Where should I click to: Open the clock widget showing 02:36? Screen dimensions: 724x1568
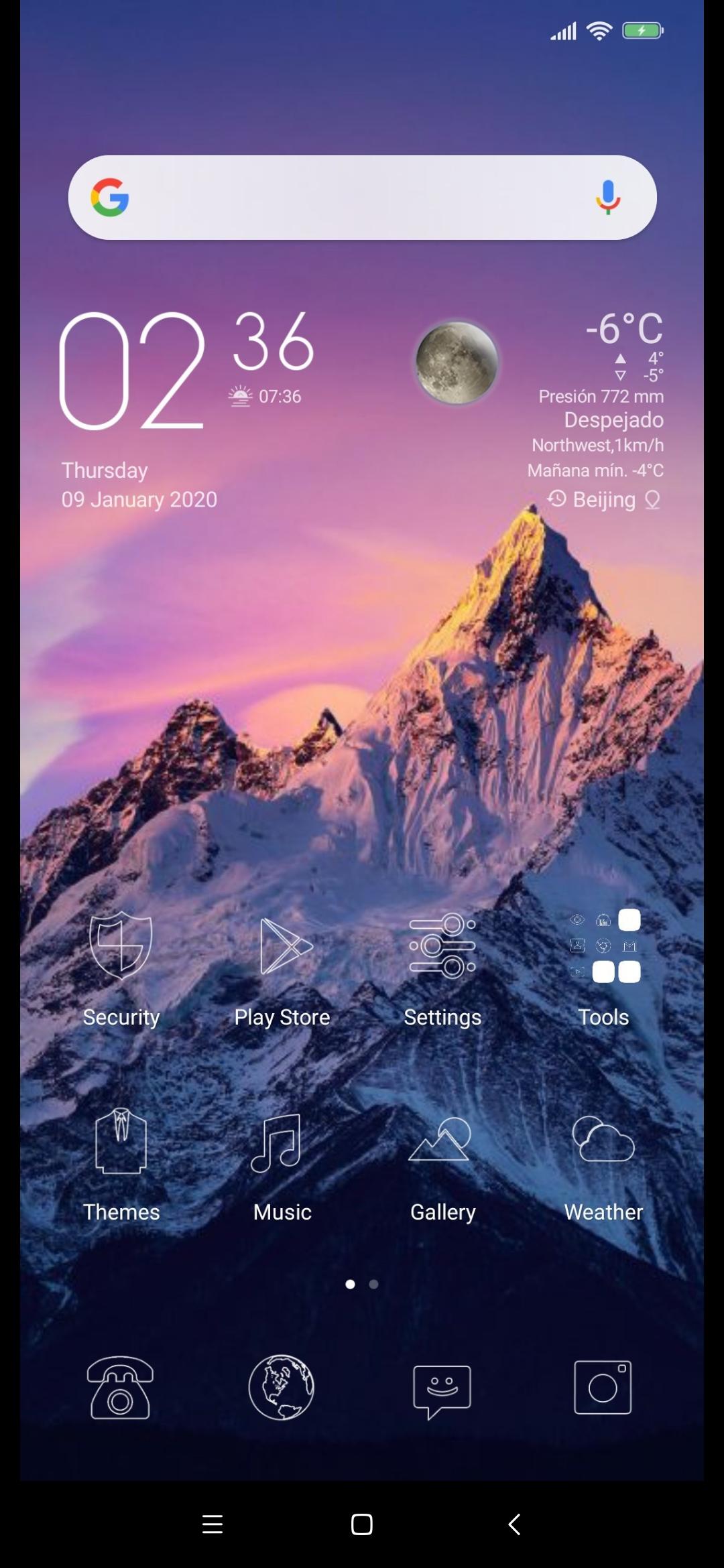click(181, 372)
